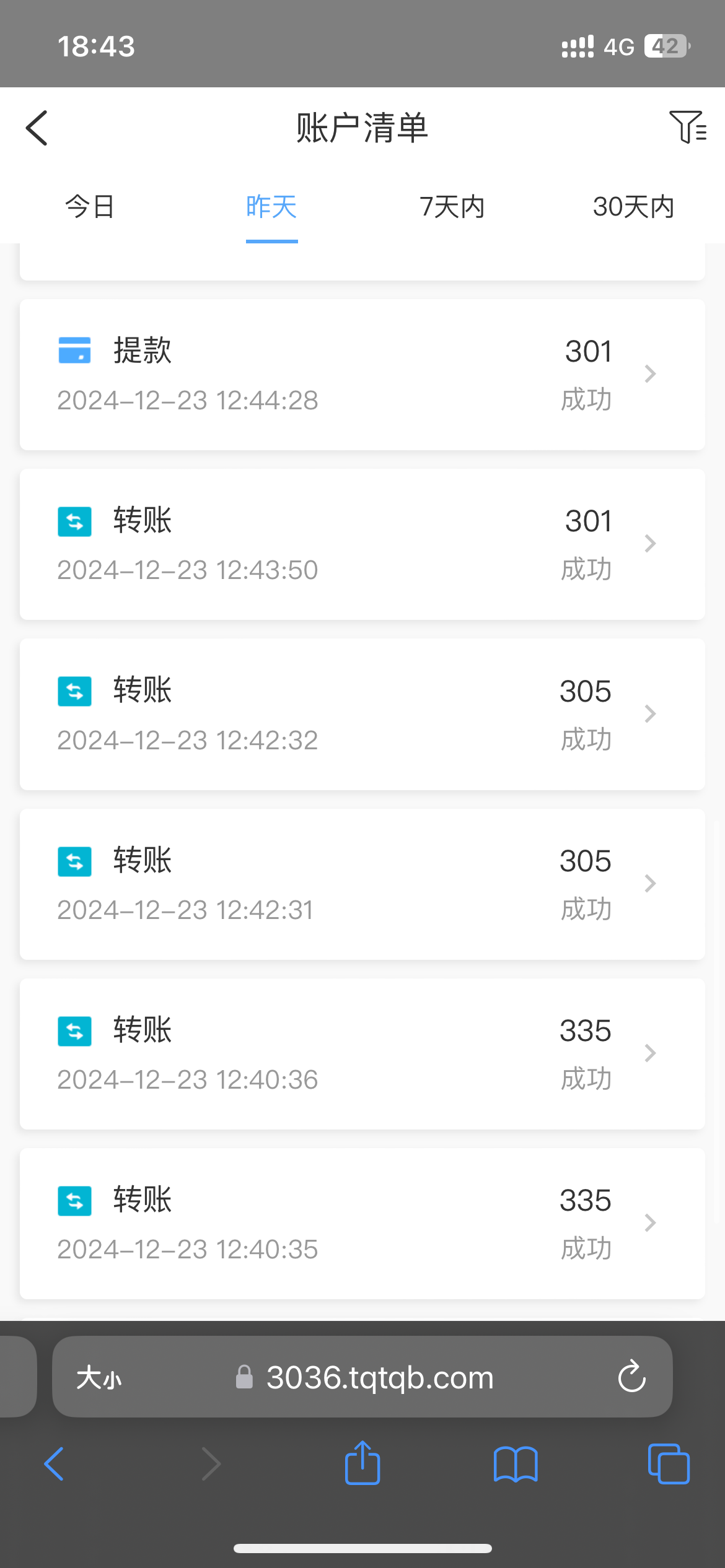View the 转账 record at 12:42:32

(x=362, y=714)
